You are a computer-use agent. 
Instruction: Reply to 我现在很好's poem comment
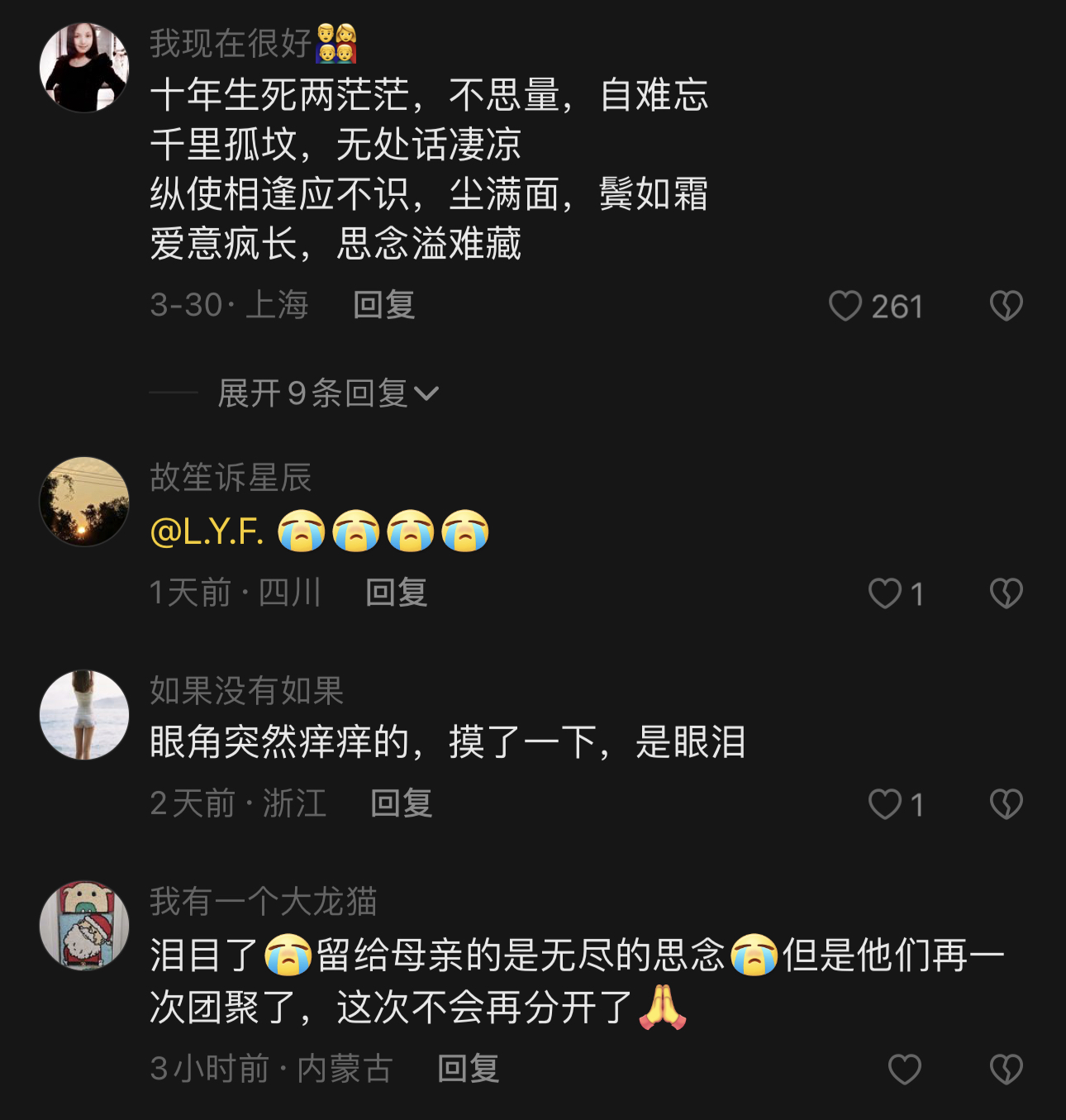pyautogui.click(x=383, y=305)
